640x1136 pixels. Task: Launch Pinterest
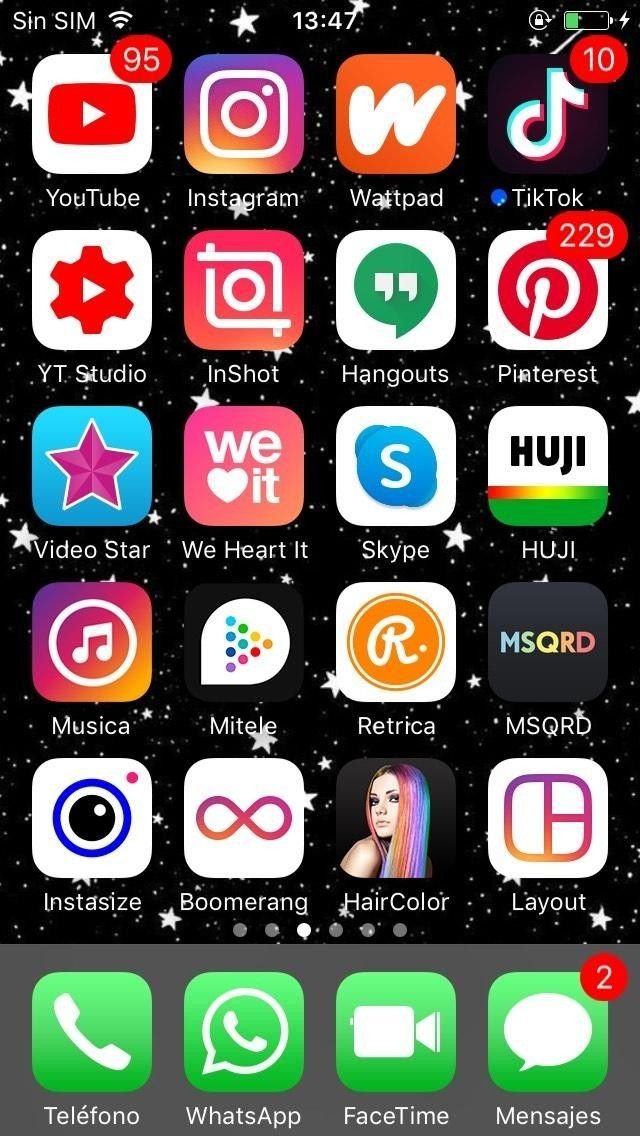(x=548, y=290)
